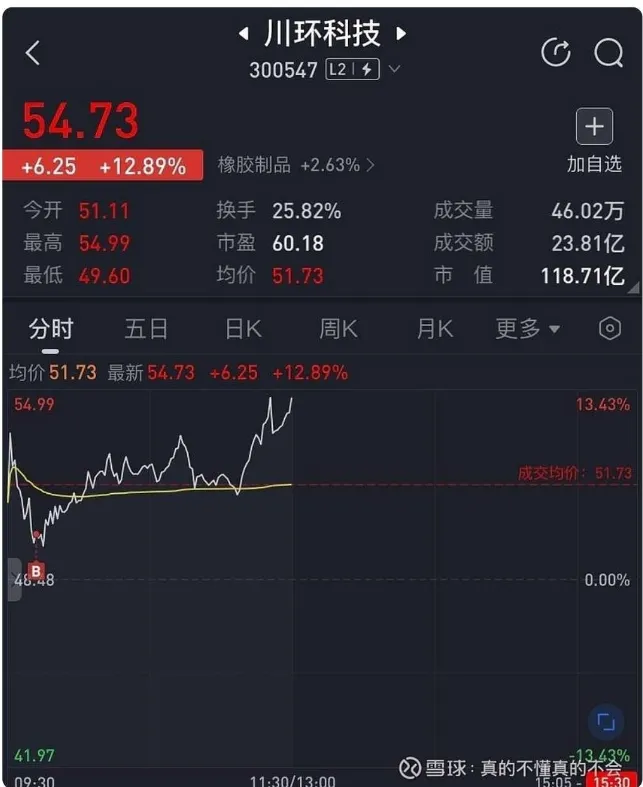Image resolution: width=643 pixels, height=787 pixels.
Task: Show the 日K candlestick tab
Action: 243,329
